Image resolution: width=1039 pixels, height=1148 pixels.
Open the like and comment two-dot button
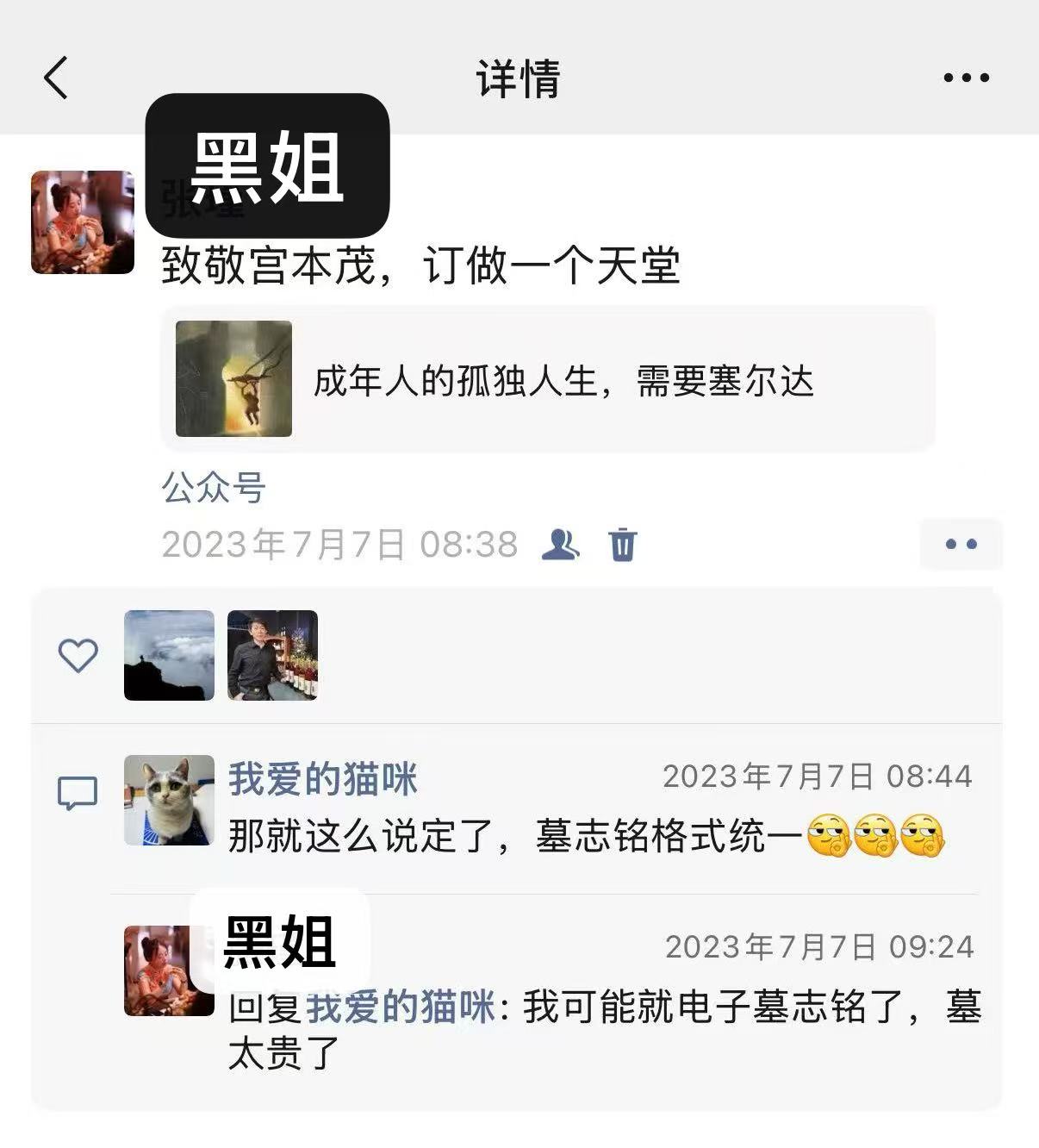tap(961, 545)
